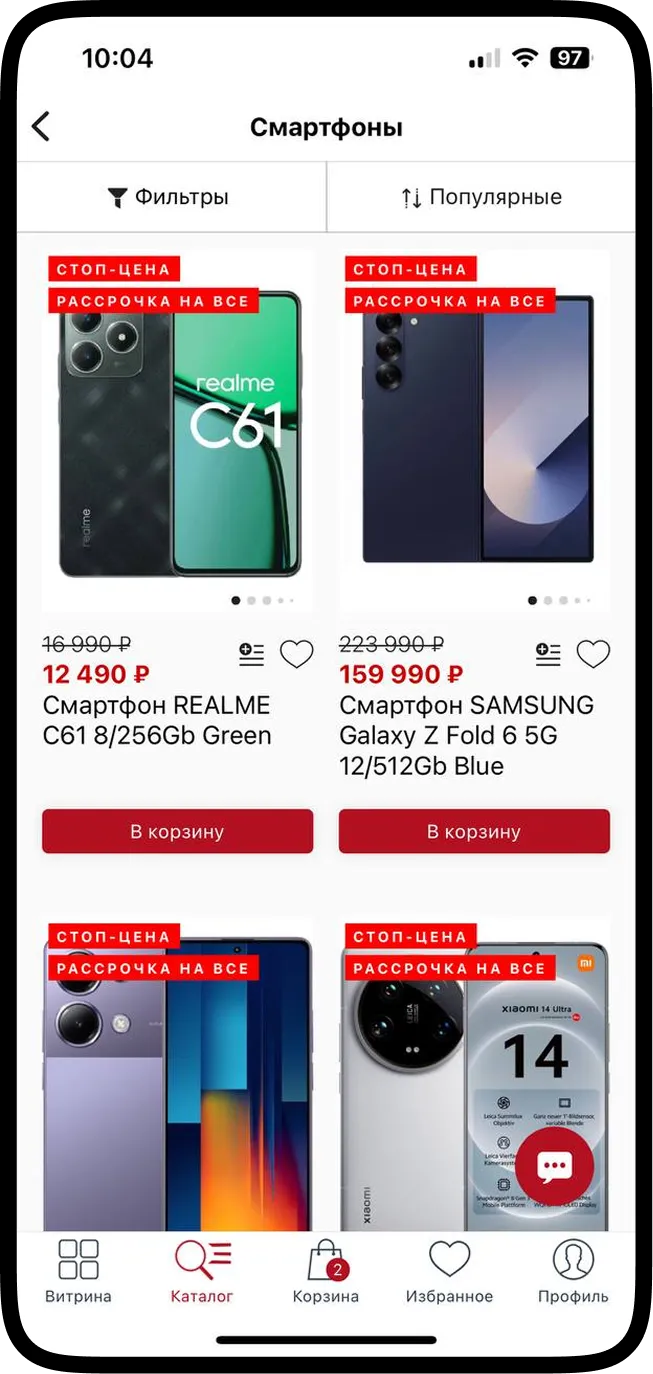Add Galaxy Z Fold 6 to comparison list
Image resolution: width=653 pixels, height=1374 pixels.
[x=548, y=655]
